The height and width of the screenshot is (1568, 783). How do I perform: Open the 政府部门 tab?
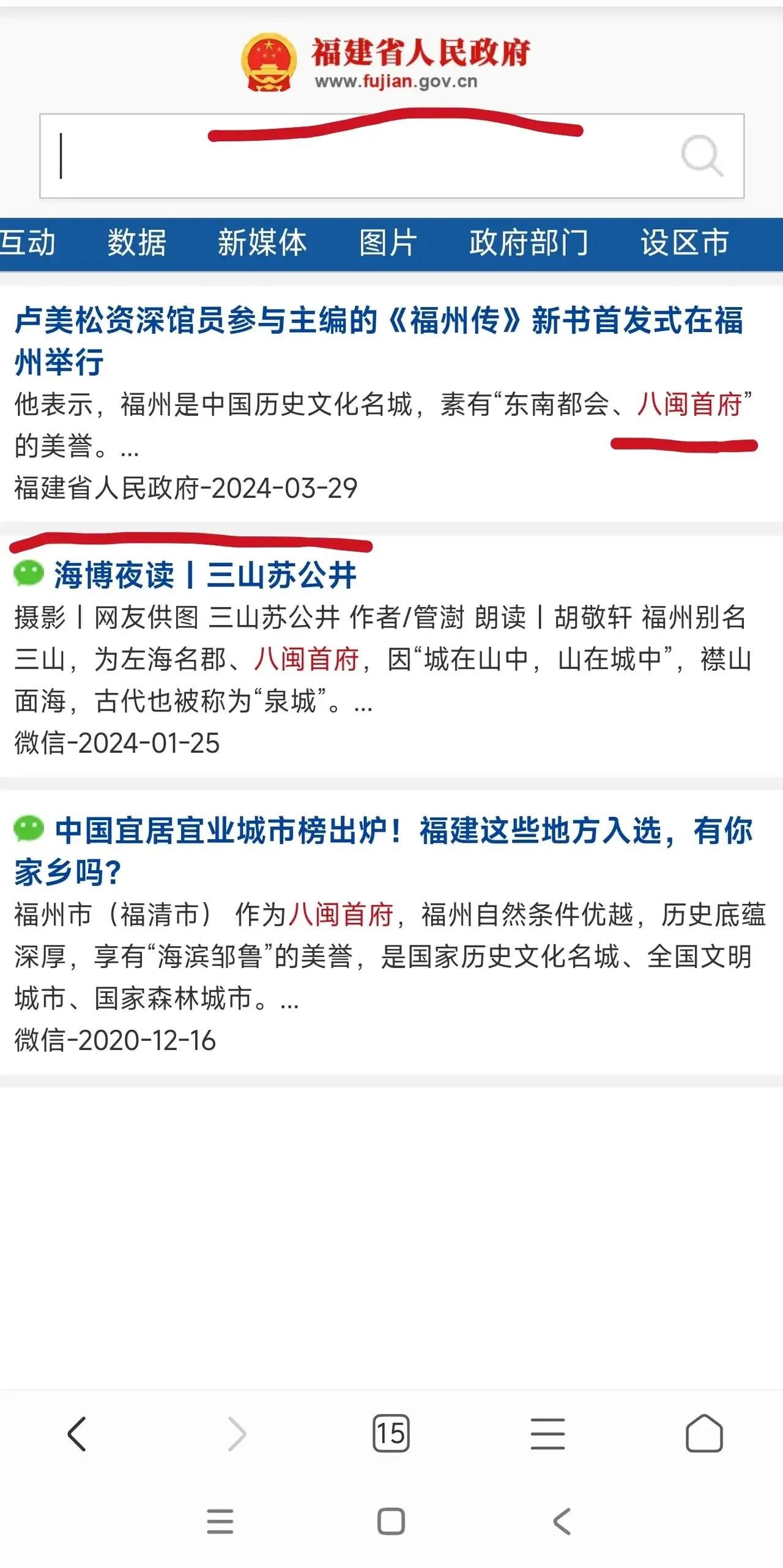[x=529, y=243]
